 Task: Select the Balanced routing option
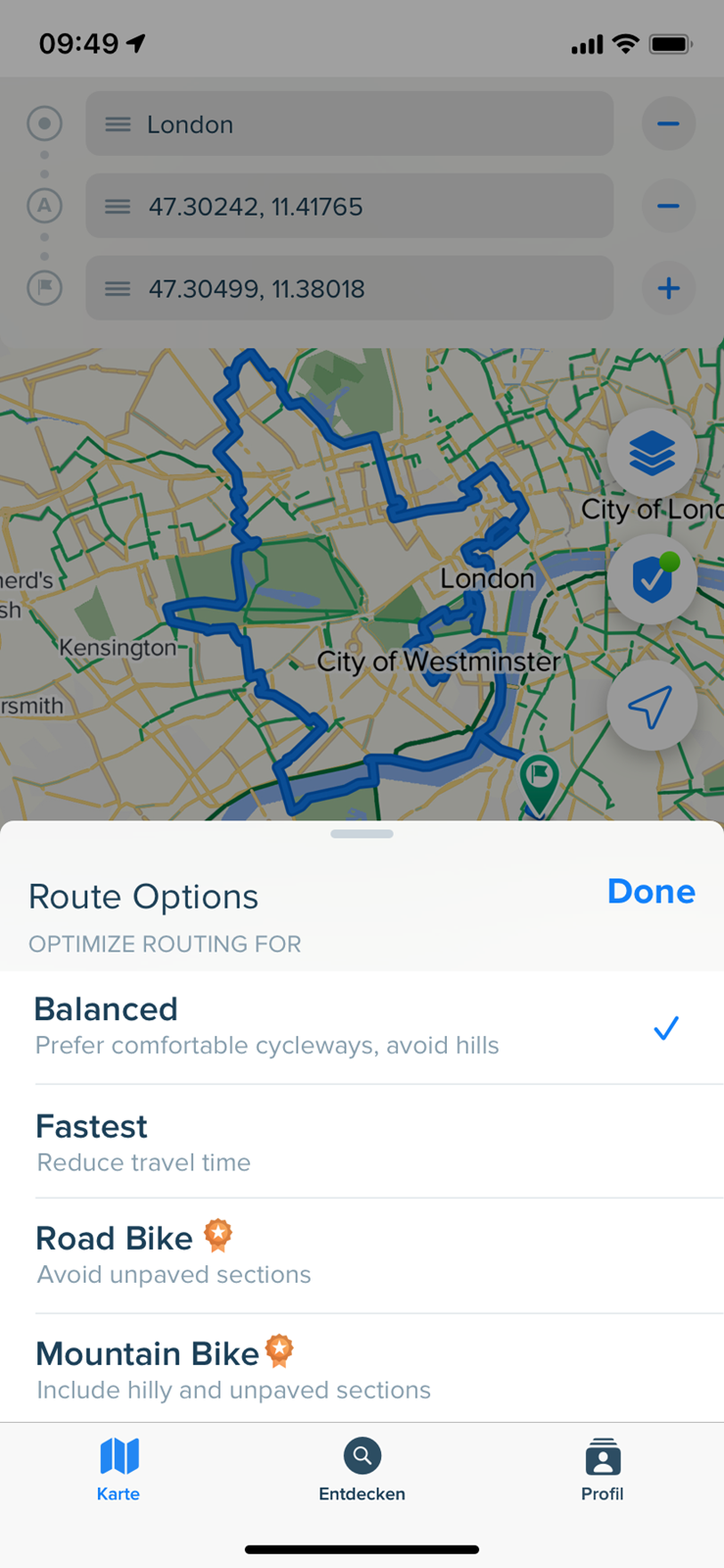click(362, 1027)
